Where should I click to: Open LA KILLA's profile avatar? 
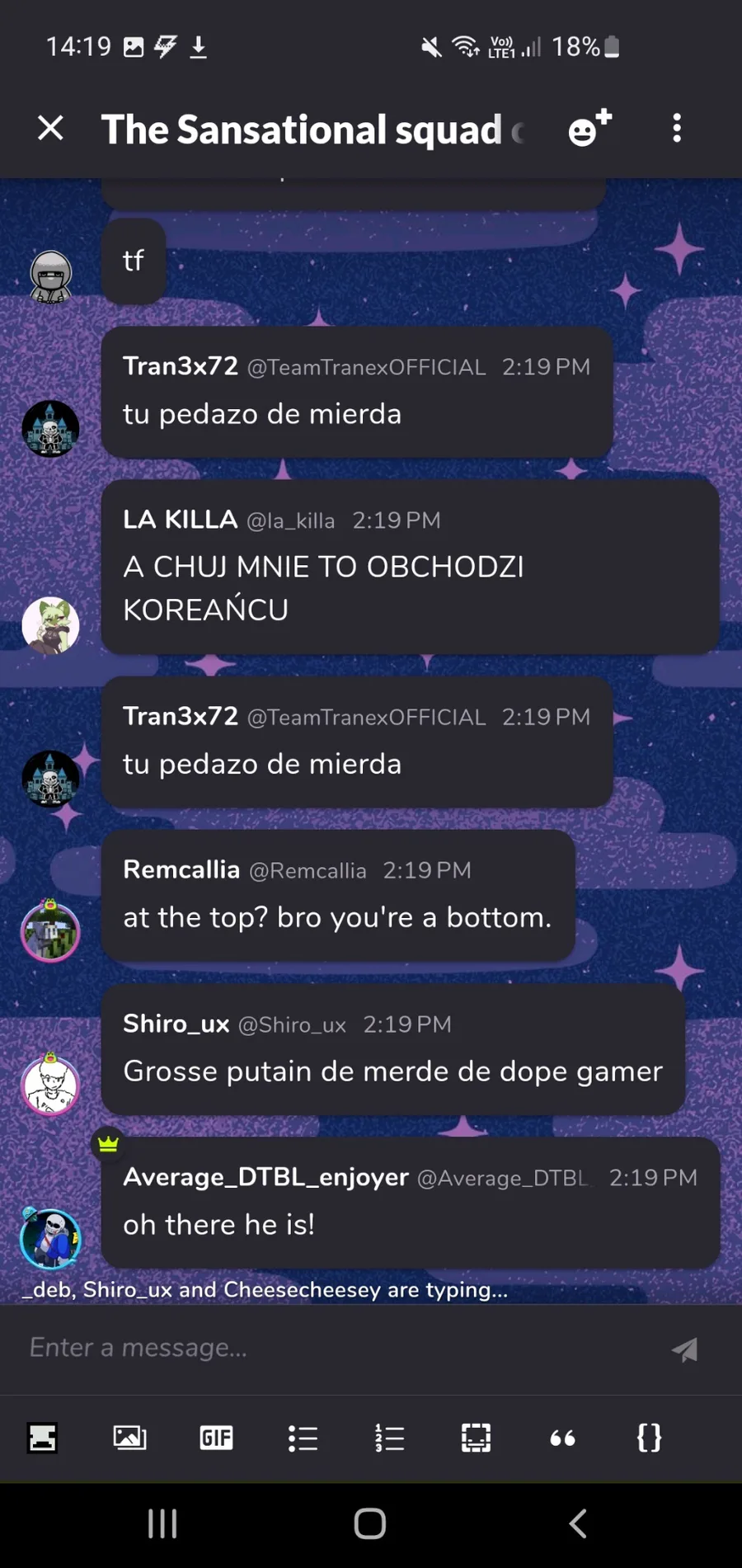tap(50, 625)
